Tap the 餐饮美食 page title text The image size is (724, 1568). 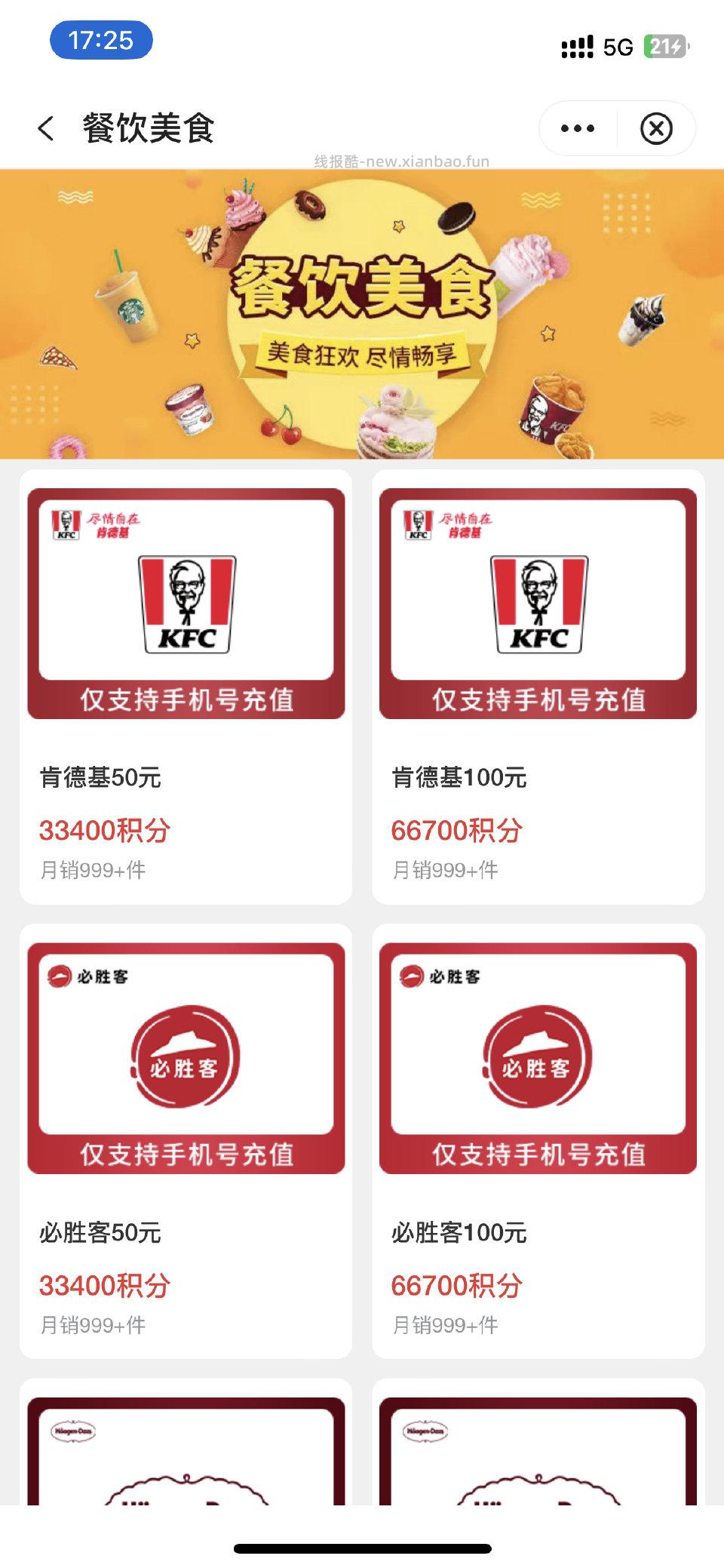point(148,128)
